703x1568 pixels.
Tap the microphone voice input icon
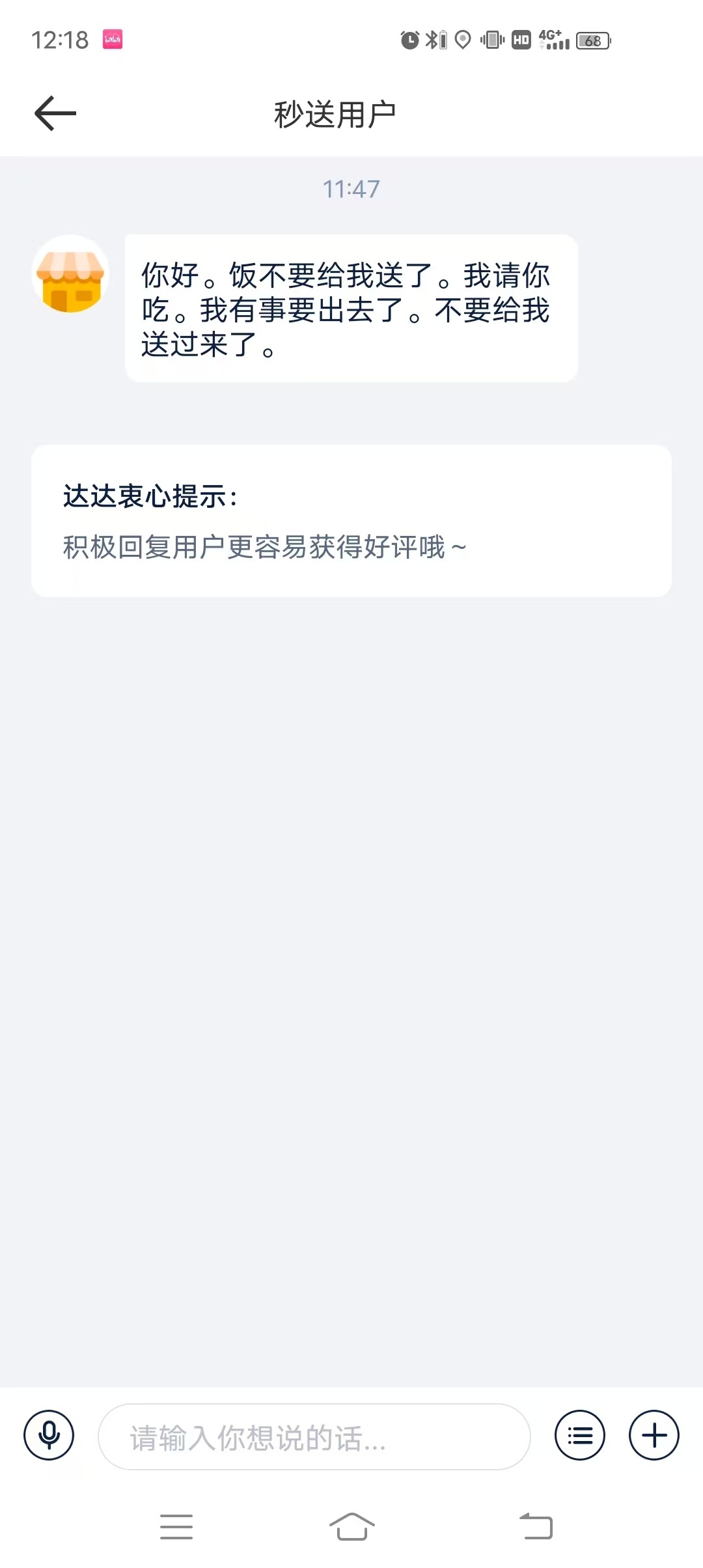[49, 1435]
